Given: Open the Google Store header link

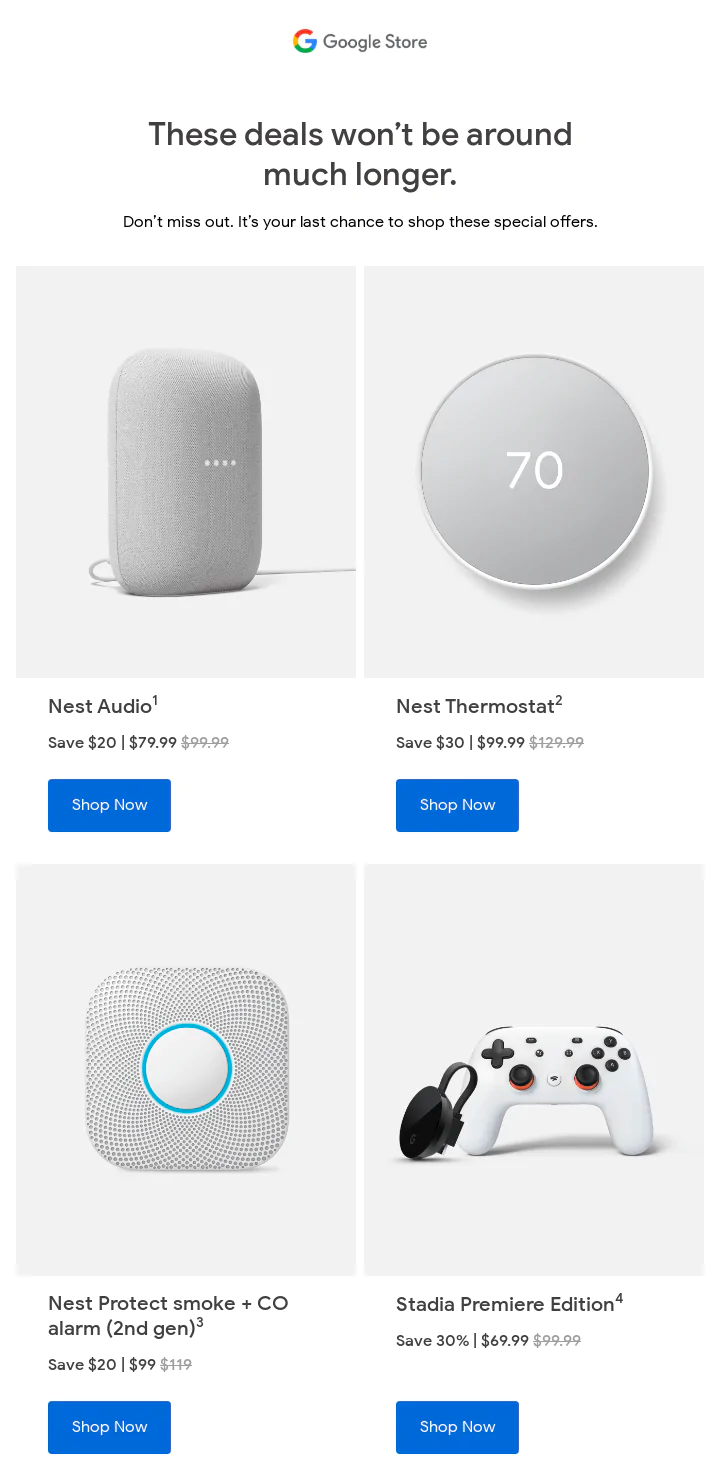Looking at the screenshot, I should pyautogui.click(x=360, y=41).
